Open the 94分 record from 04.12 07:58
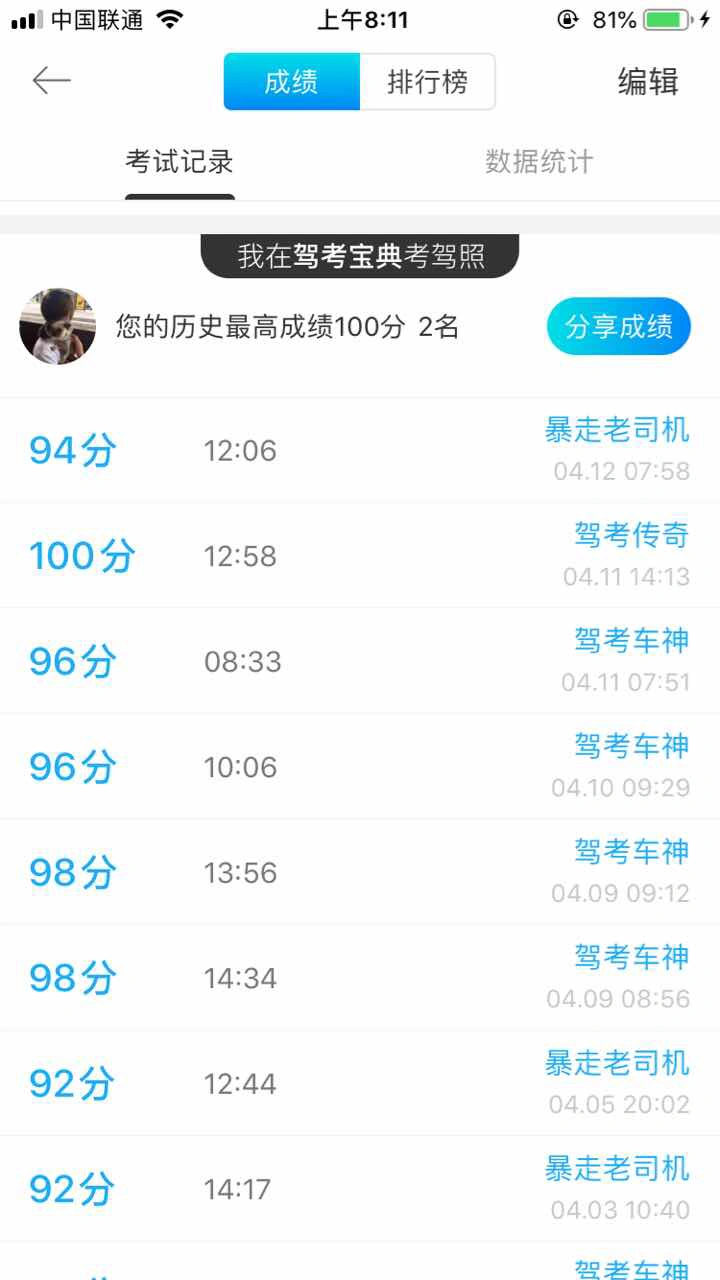Image resolution: width=720 pixels, height=1280 pixels. click(360, 450)
